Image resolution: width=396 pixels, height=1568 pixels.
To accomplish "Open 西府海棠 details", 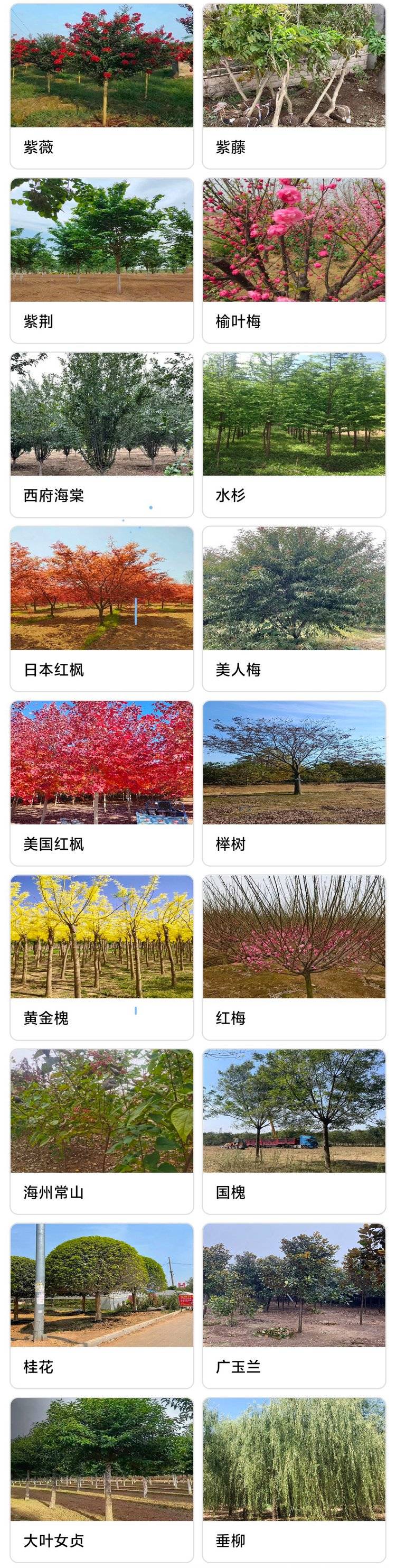I will click(x=101, y=434).
